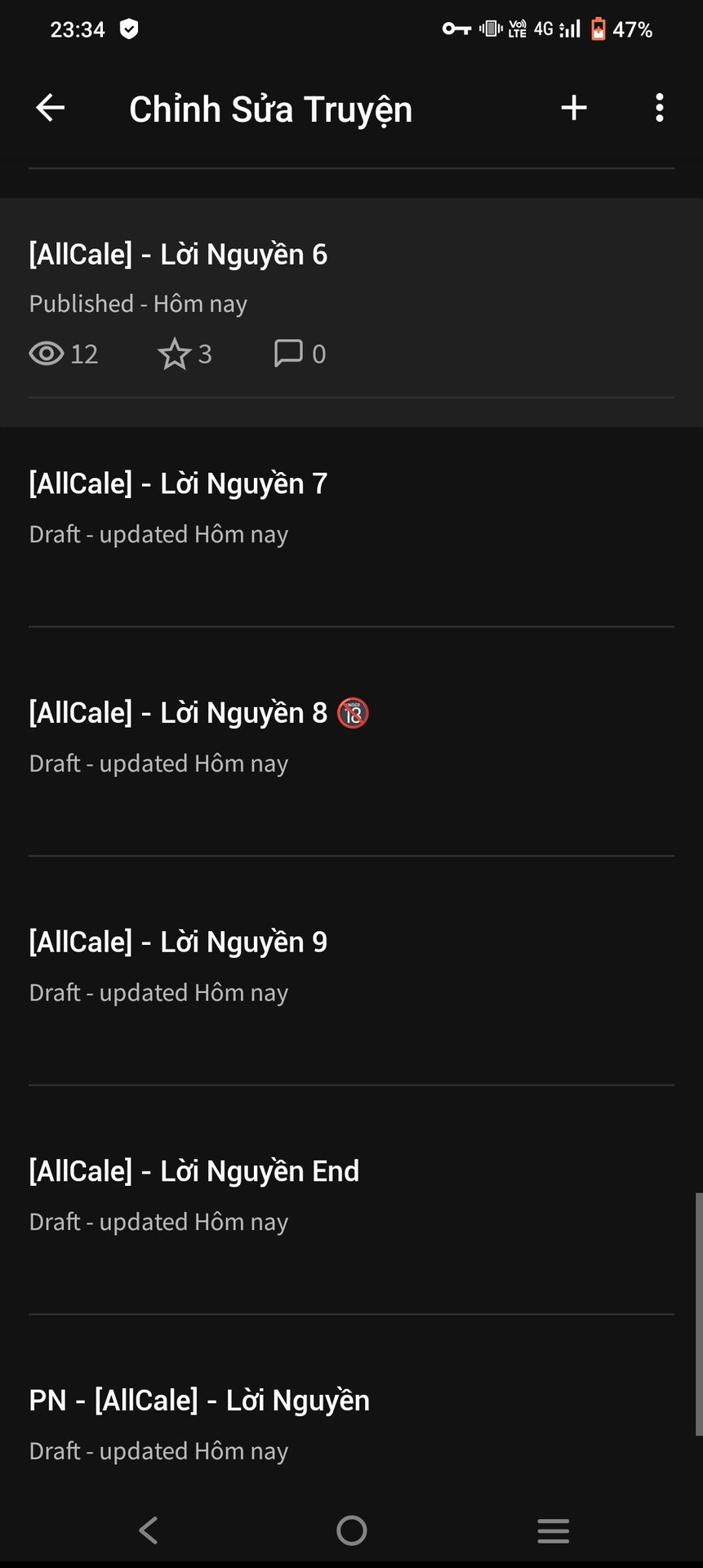Add a new story part
703x1568 pixels.
[x=574, y=108]
